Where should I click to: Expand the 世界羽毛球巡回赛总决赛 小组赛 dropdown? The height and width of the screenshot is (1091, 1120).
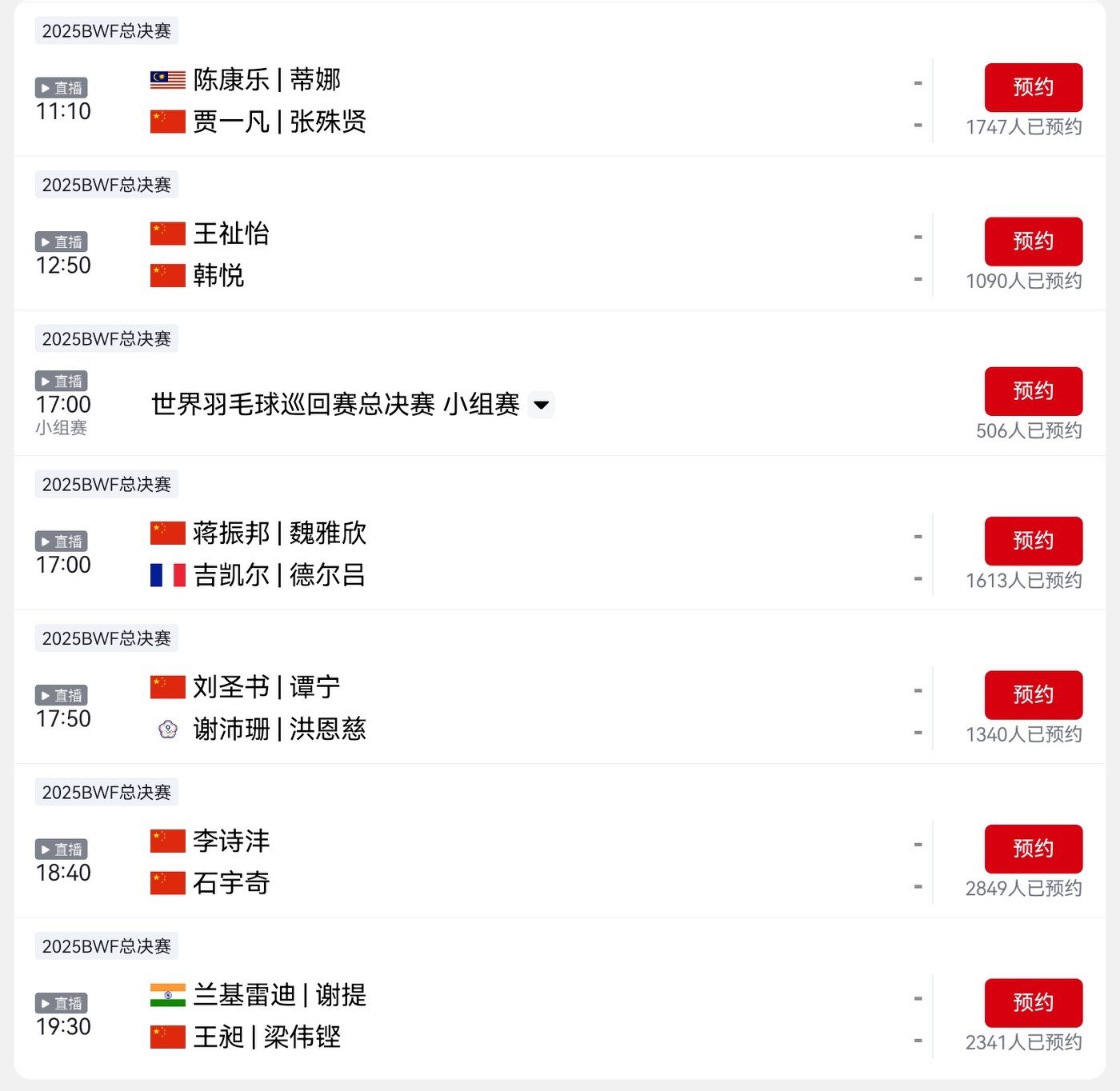tap(542, 405)
